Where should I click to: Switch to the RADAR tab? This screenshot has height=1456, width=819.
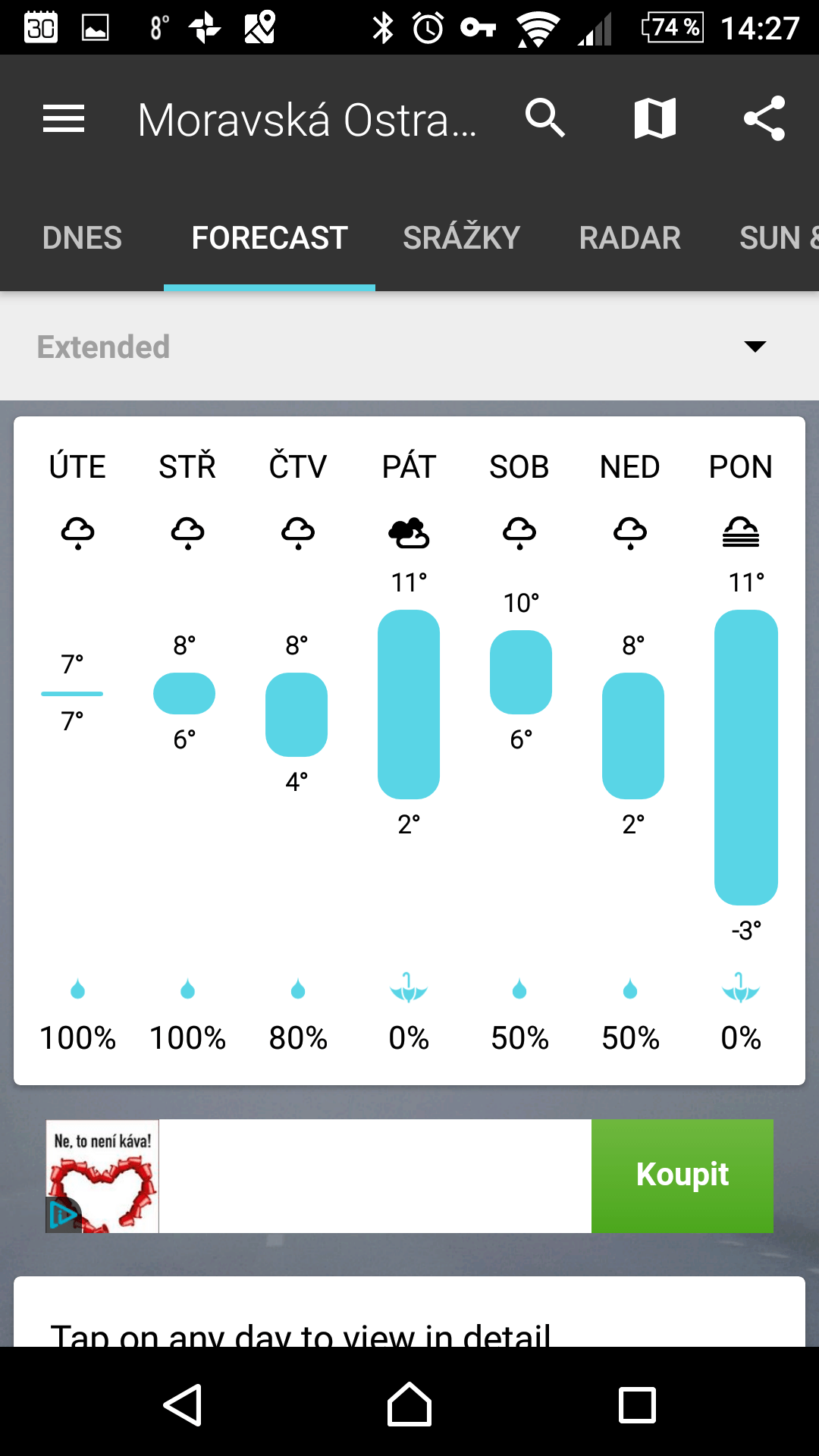click(629, 238)
